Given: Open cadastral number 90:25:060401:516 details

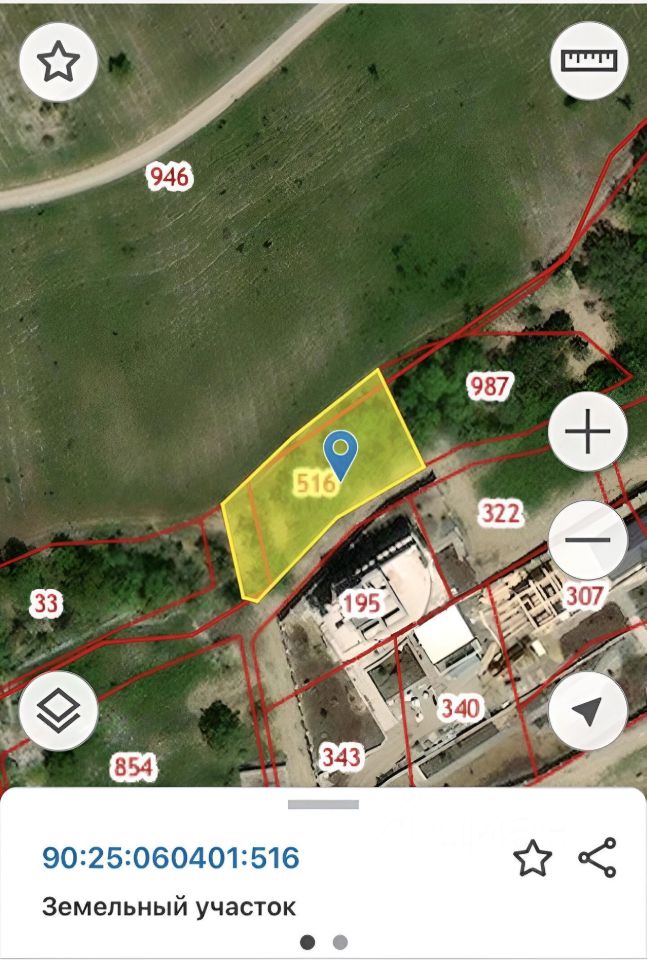Looking at the screenshot, I should click(x=171, y=858).
